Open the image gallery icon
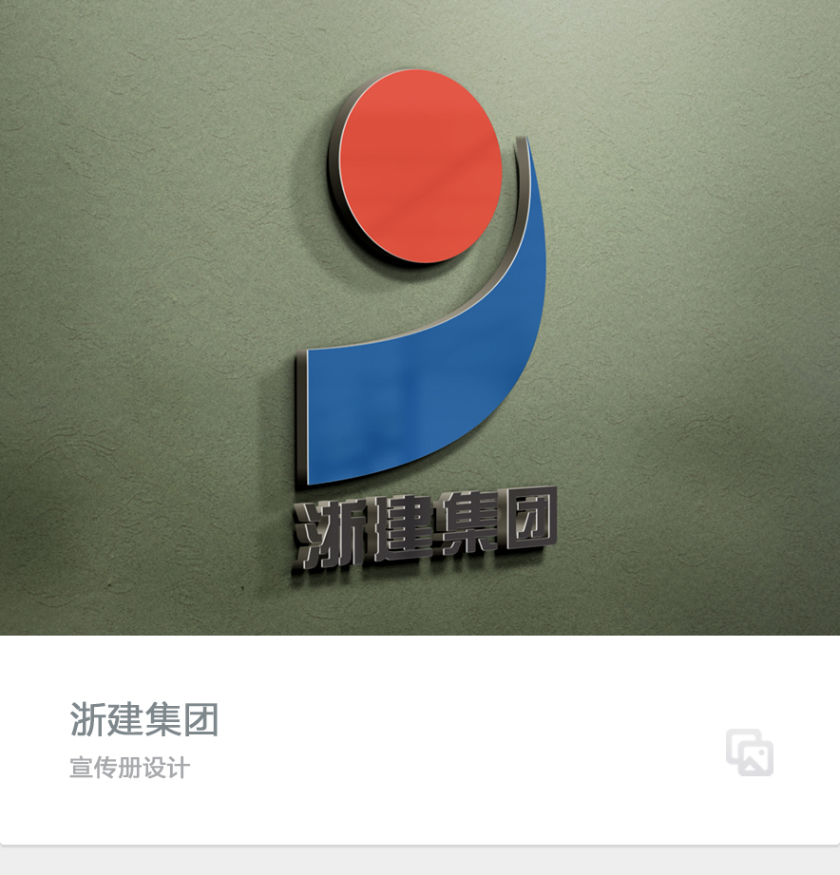The width and height of the screenshot is (840, 875). (749, 753)
